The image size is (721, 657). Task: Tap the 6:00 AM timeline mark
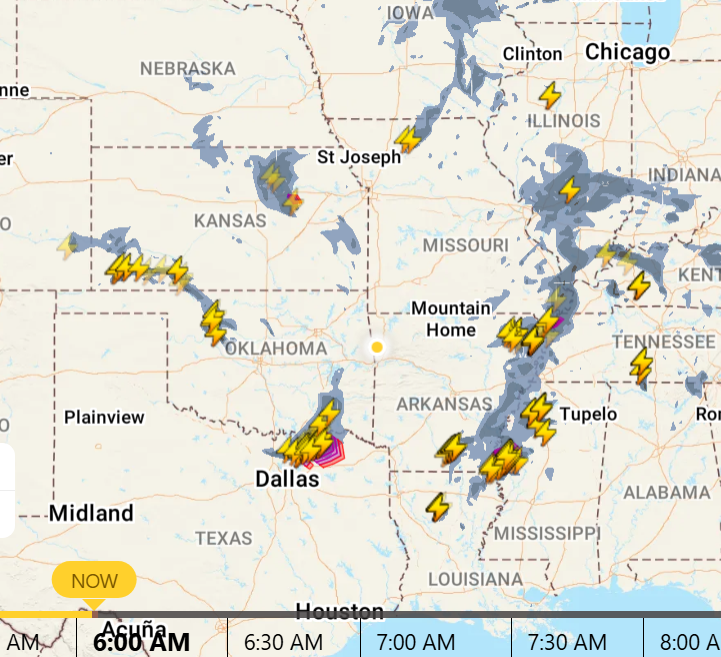[141, 641]
